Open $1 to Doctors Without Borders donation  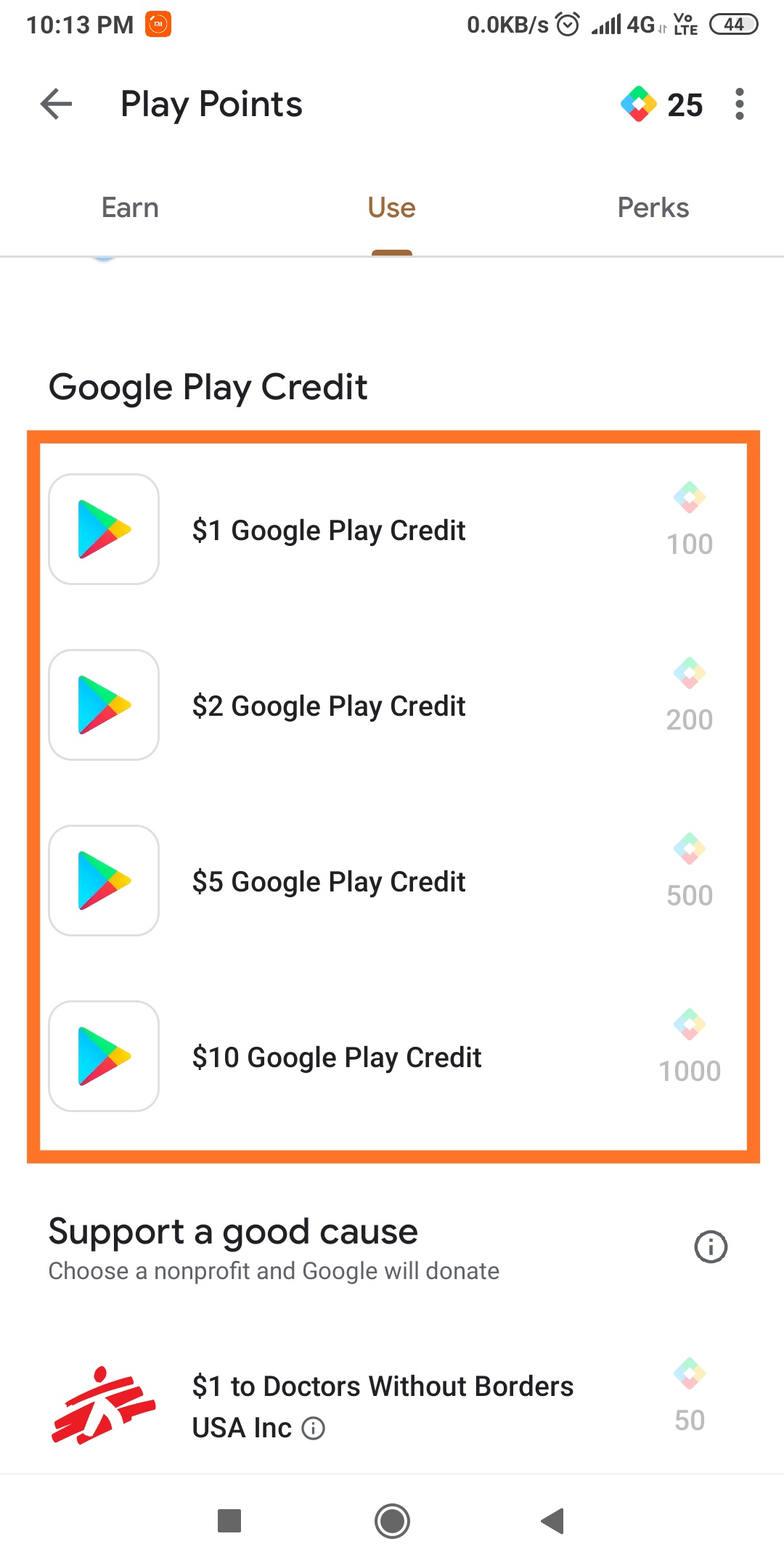392,1407
